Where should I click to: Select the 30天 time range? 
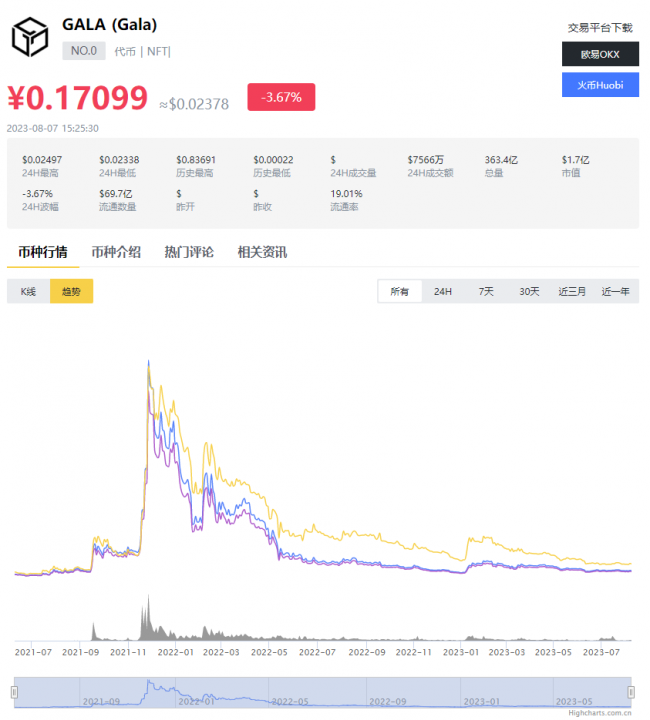529,292
